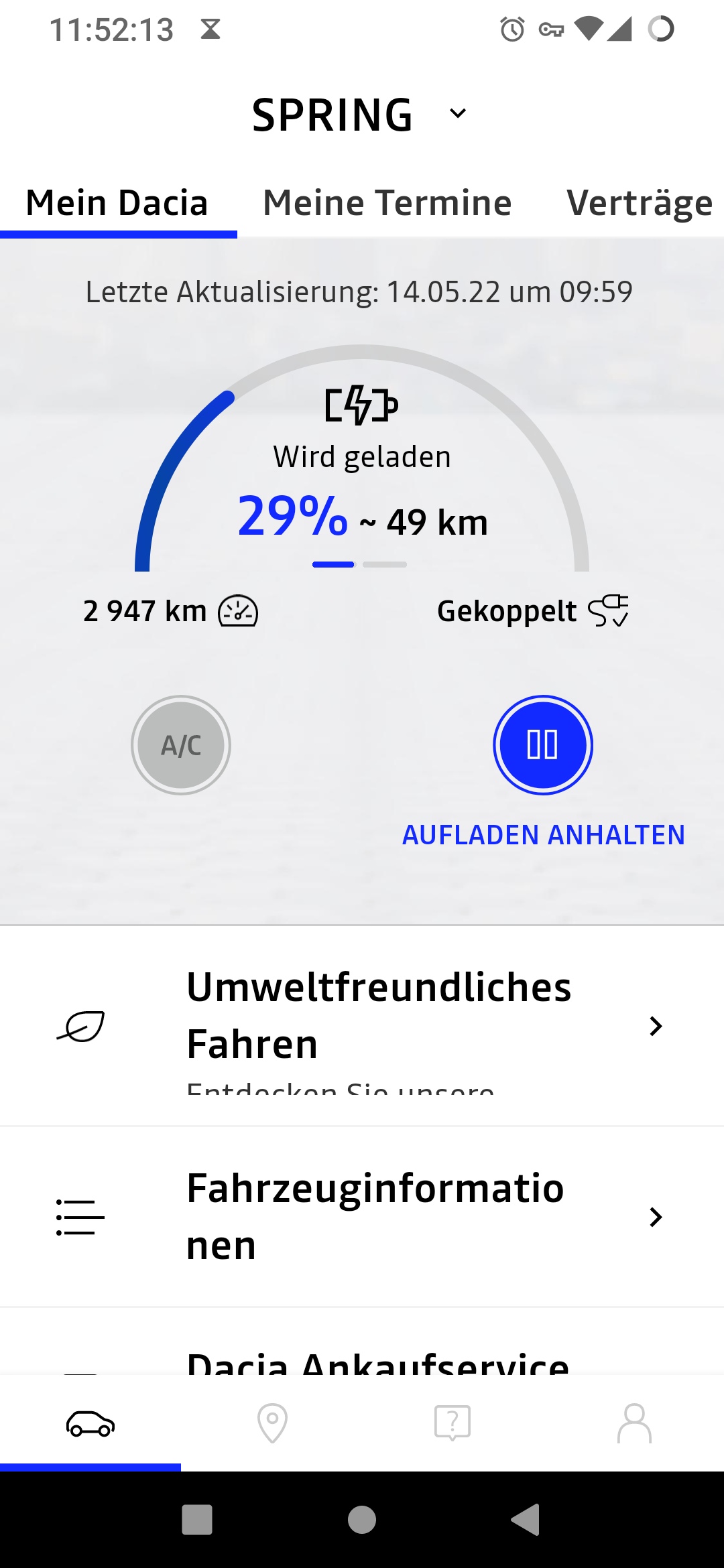Go back using the system back button

526,1520
